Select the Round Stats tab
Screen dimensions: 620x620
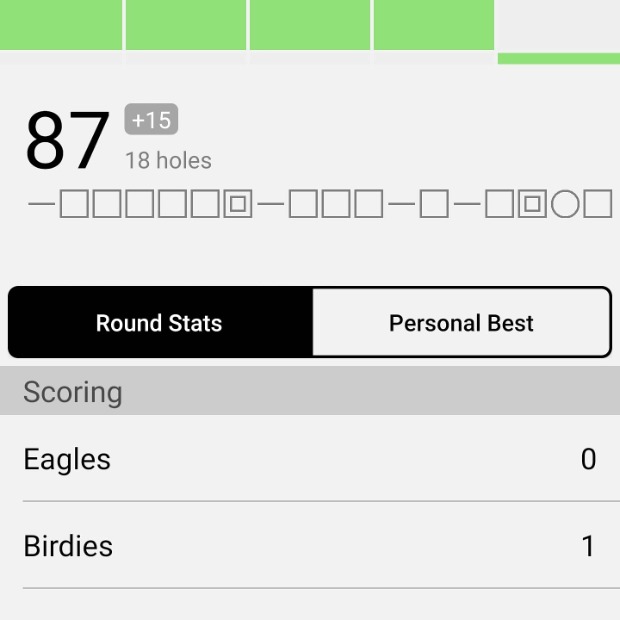(160, 323)
